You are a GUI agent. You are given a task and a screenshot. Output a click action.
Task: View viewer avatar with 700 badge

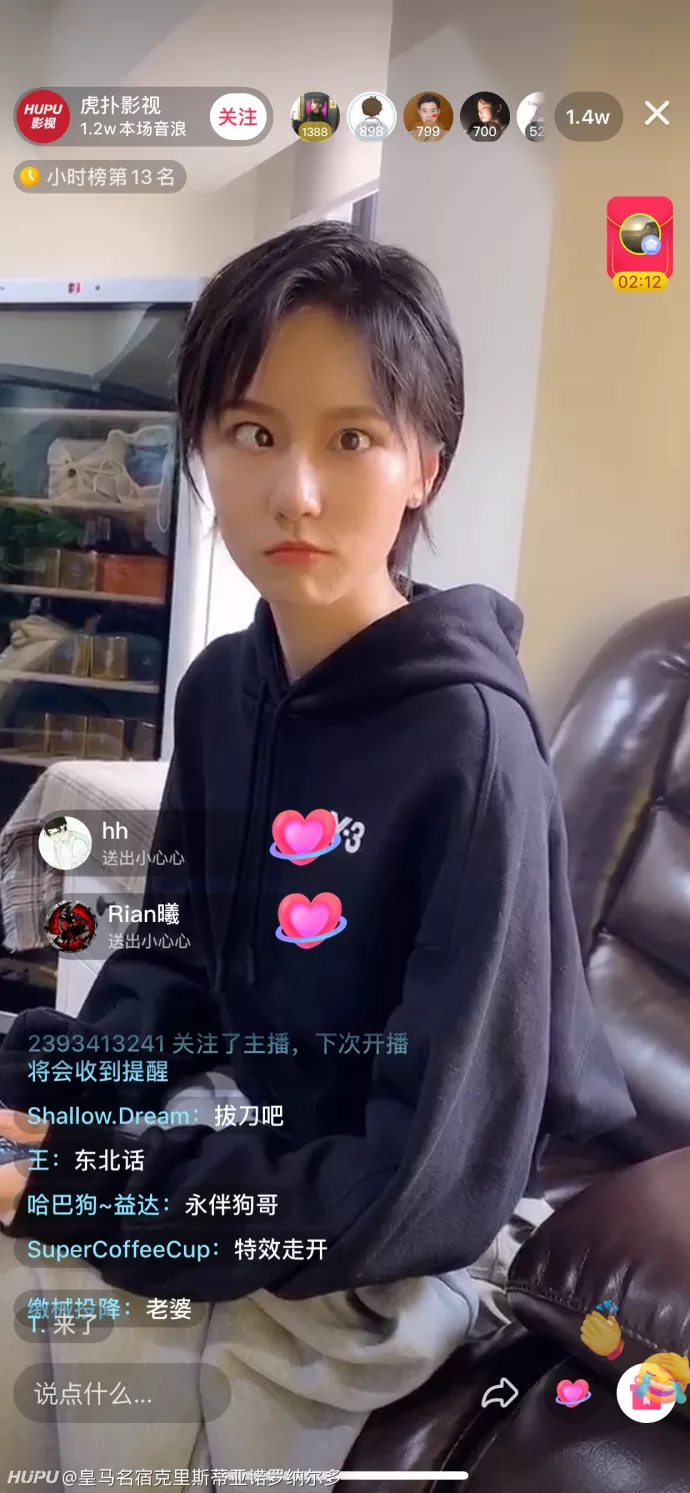click(x=485, y=117)
